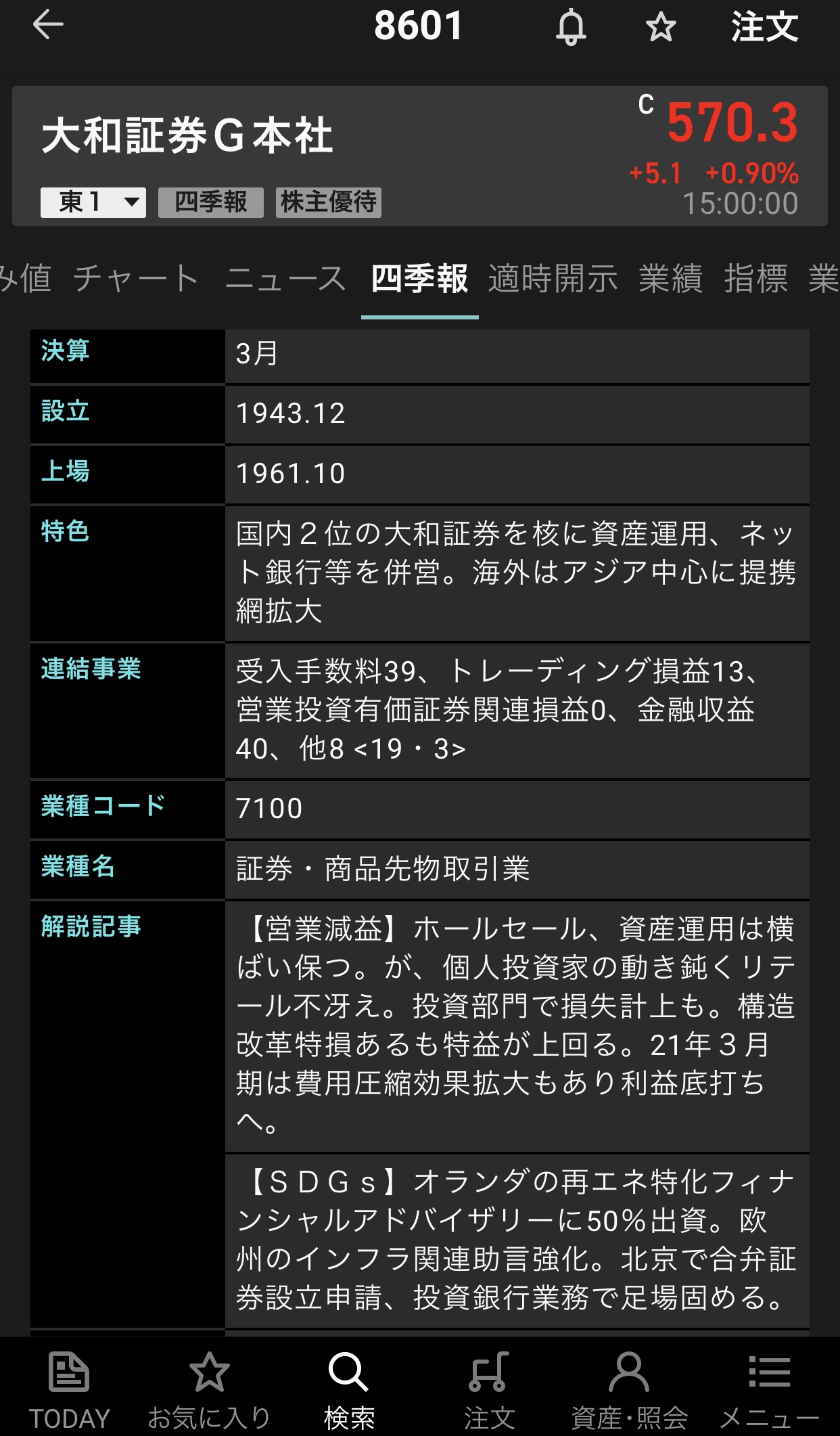The height and width of the screenshot is (1436, 840).
Task: Open the 適時開示 tab
Action: pyautogui.click(x=553, y=279)
